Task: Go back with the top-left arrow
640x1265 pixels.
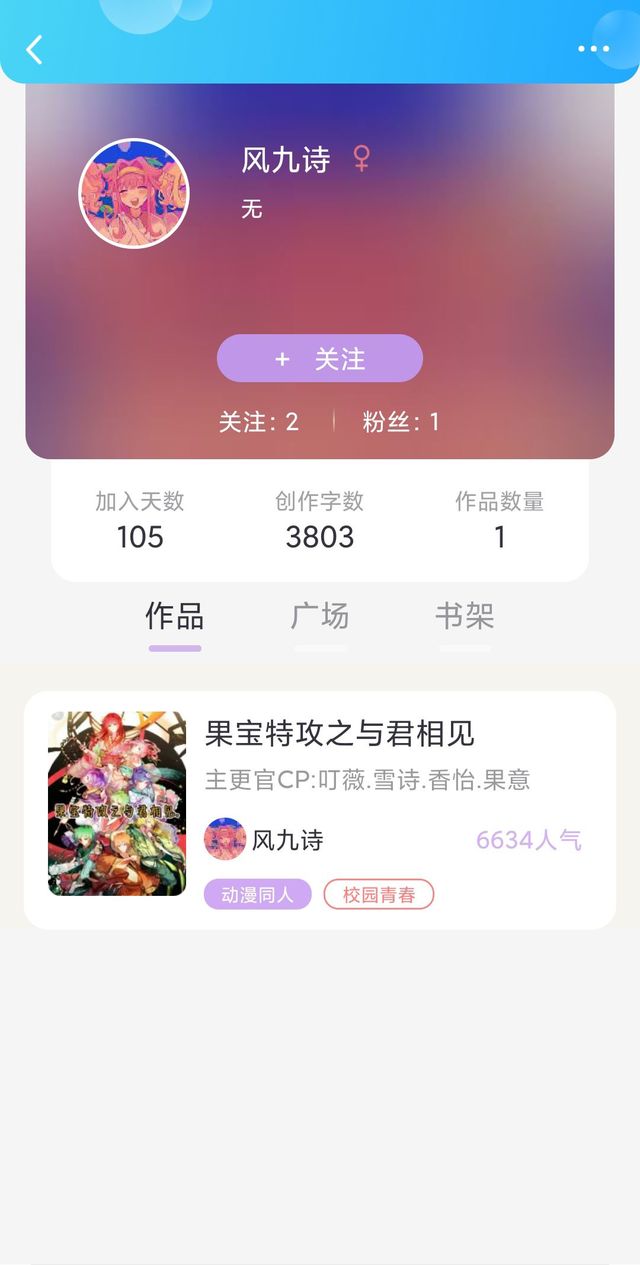Action: pyautogui.click(x=34, y=49)
